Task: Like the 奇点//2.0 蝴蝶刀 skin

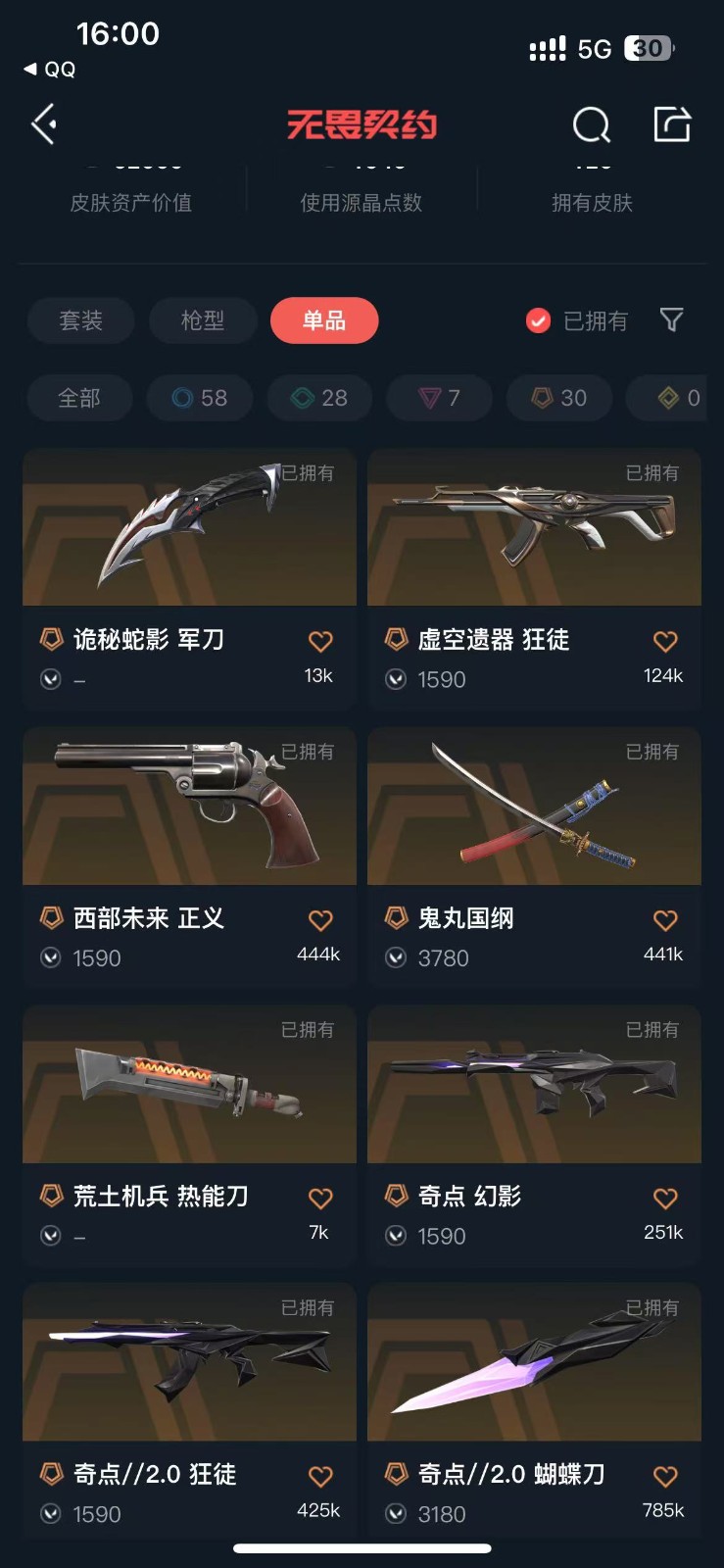Action: (665, 1476)
